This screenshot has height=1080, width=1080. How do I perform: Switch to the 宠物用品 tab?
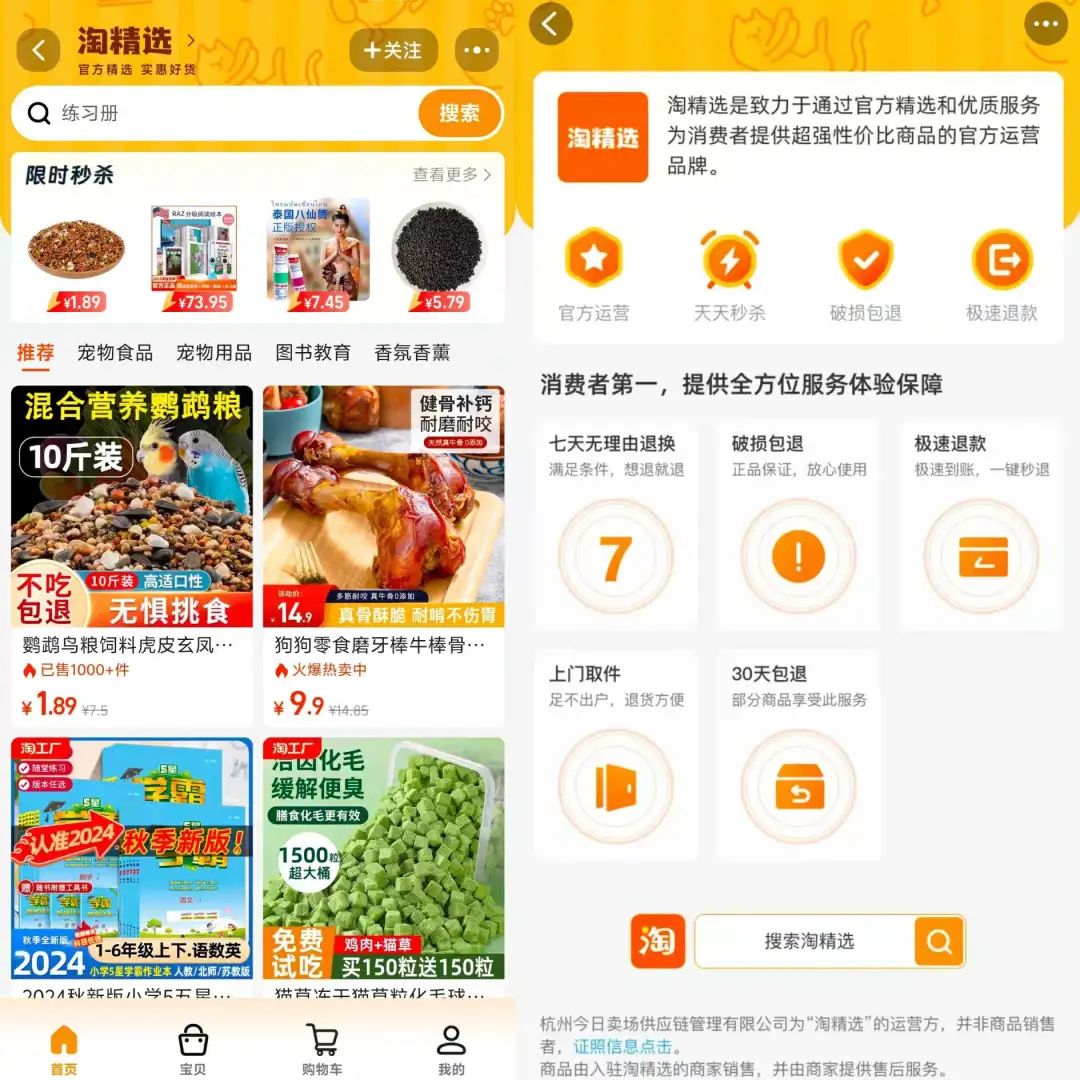[214, 352]
